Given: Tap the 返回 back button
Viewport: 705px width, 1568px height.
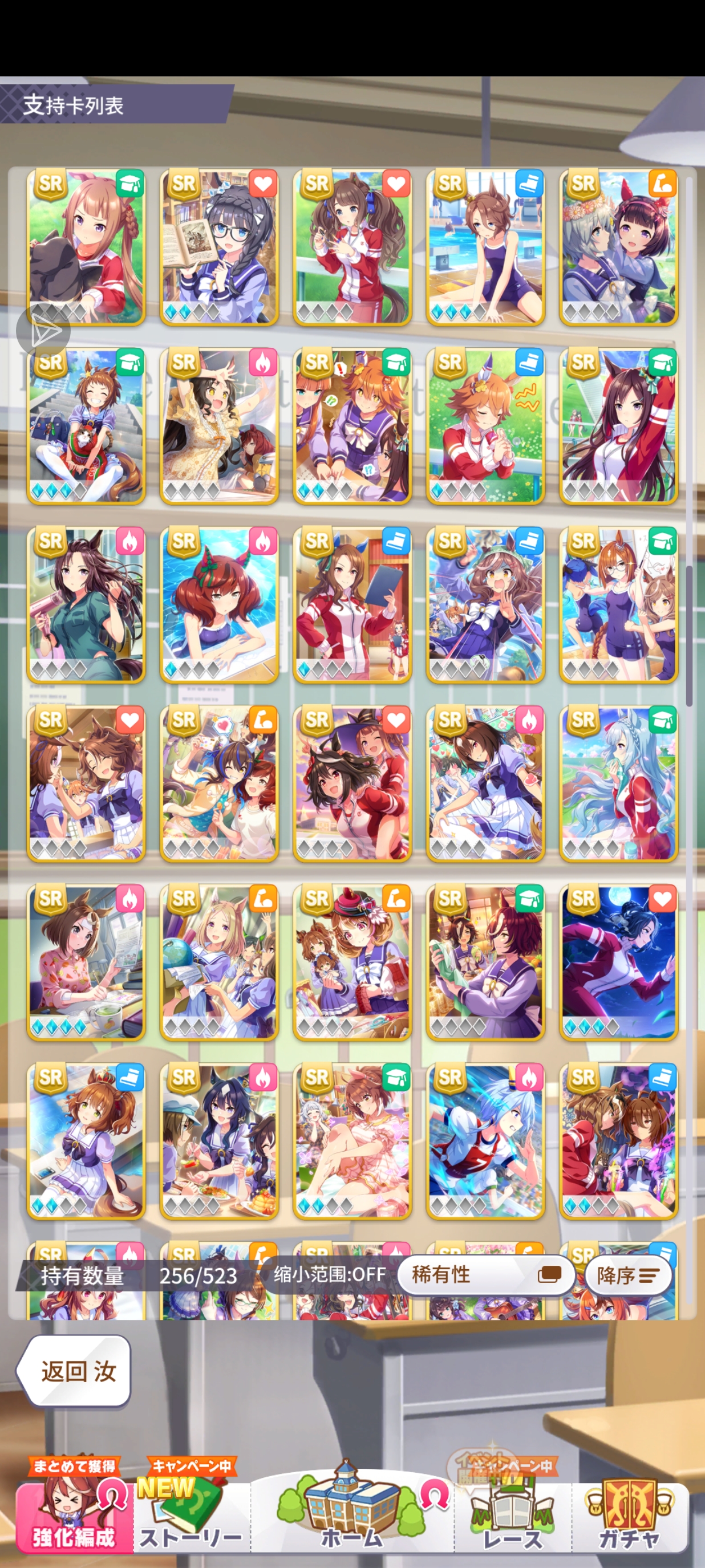Looking at the screenshot, I should 74,1371.
